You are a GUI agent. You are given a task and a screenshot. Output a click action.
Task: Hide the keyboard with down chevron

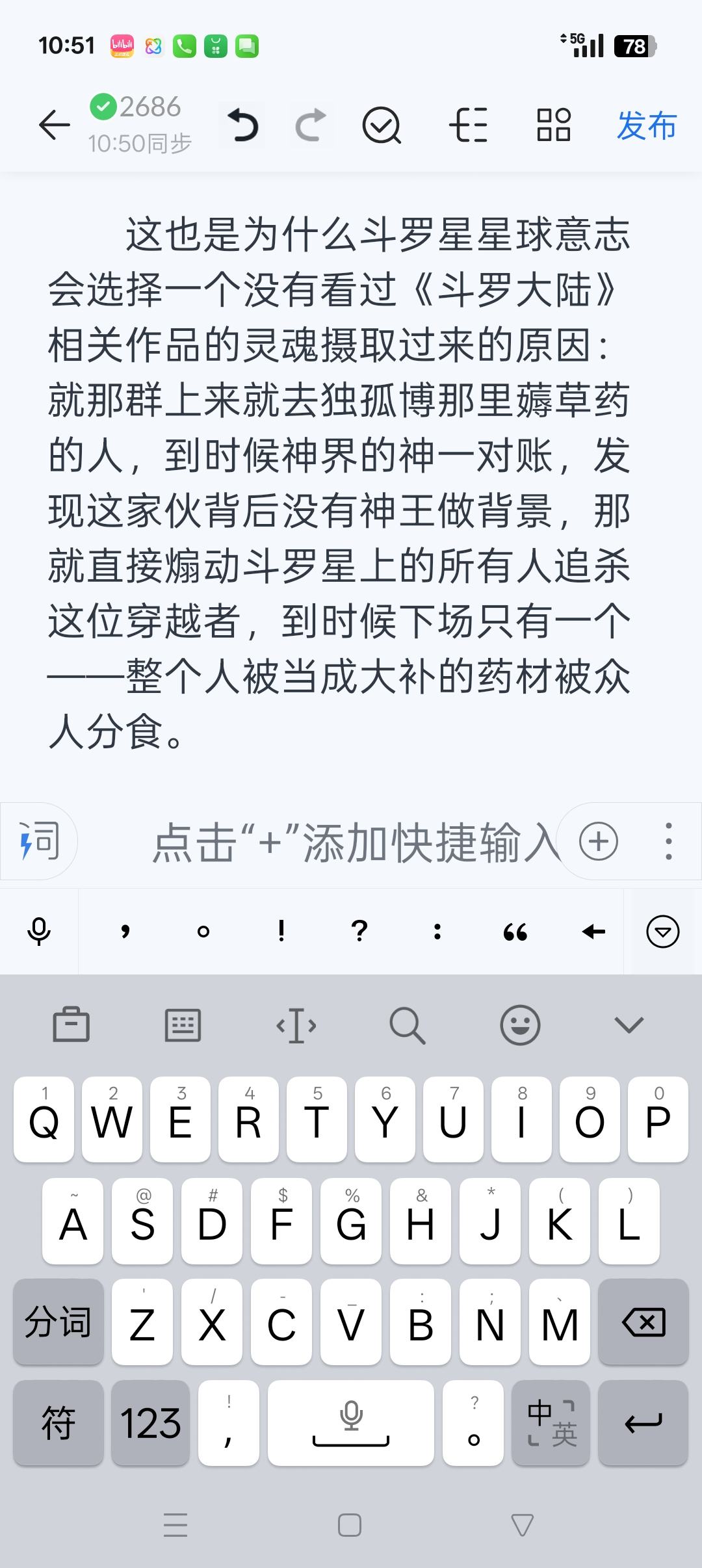629,1025
